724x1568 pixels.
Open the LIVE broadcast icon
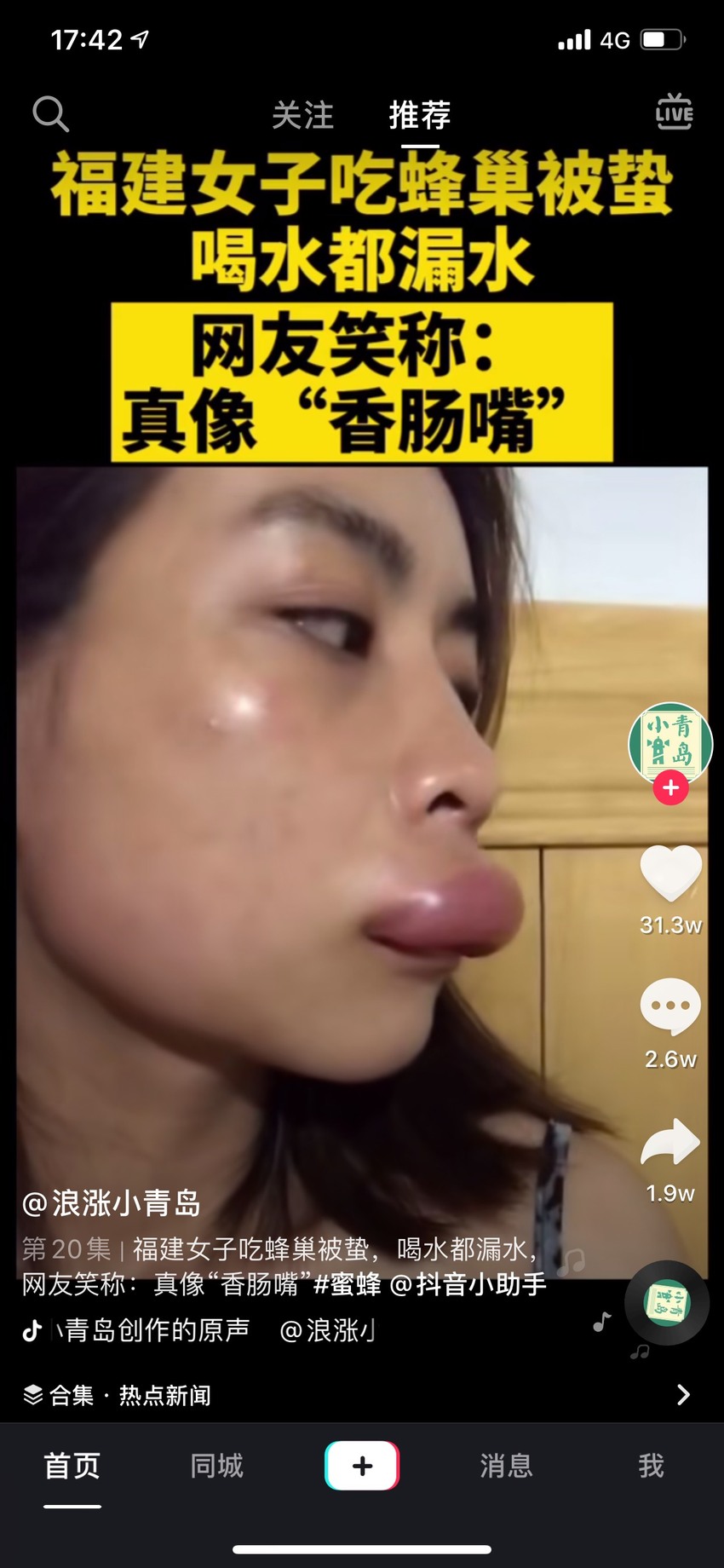(674, 112)
